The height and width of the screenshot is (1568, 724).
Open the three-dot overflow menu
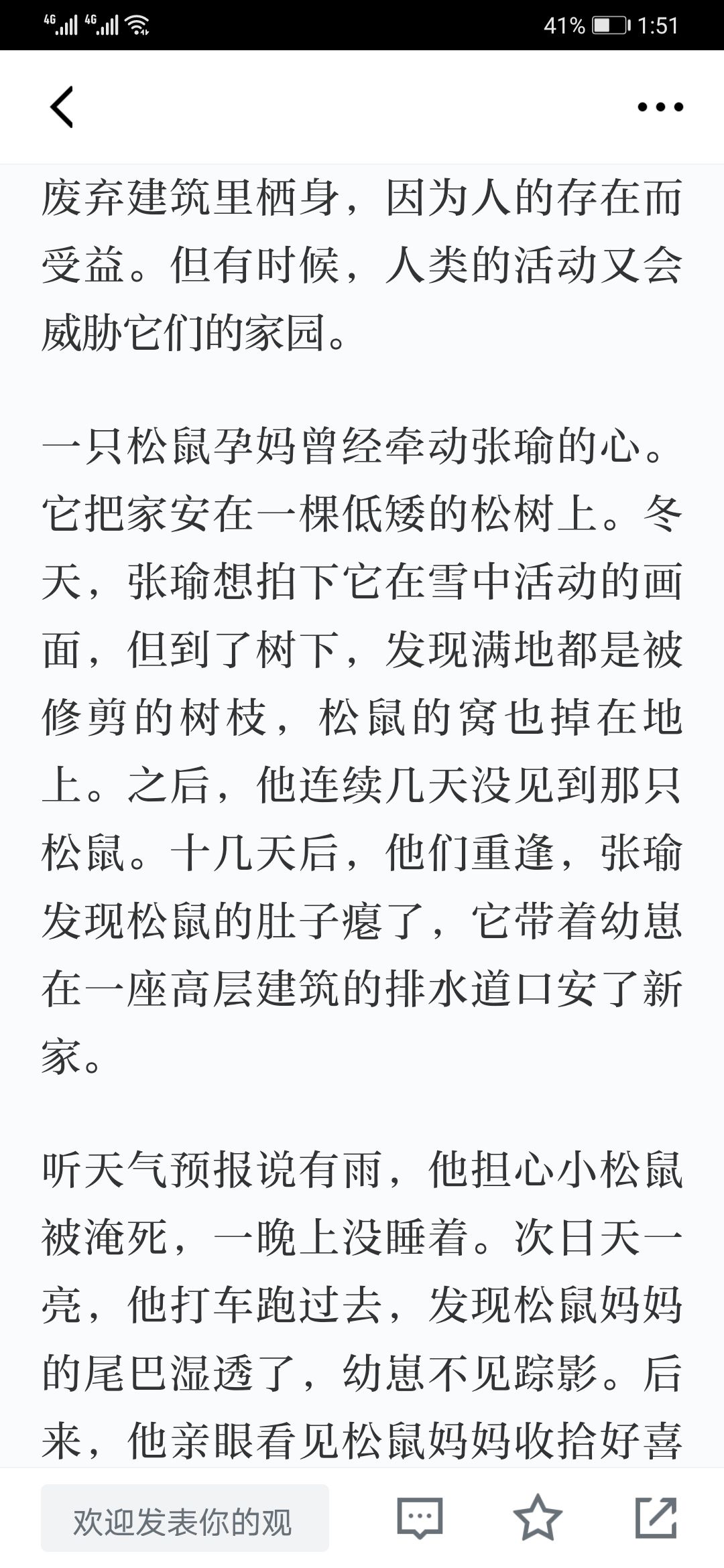tap(660, 107)
